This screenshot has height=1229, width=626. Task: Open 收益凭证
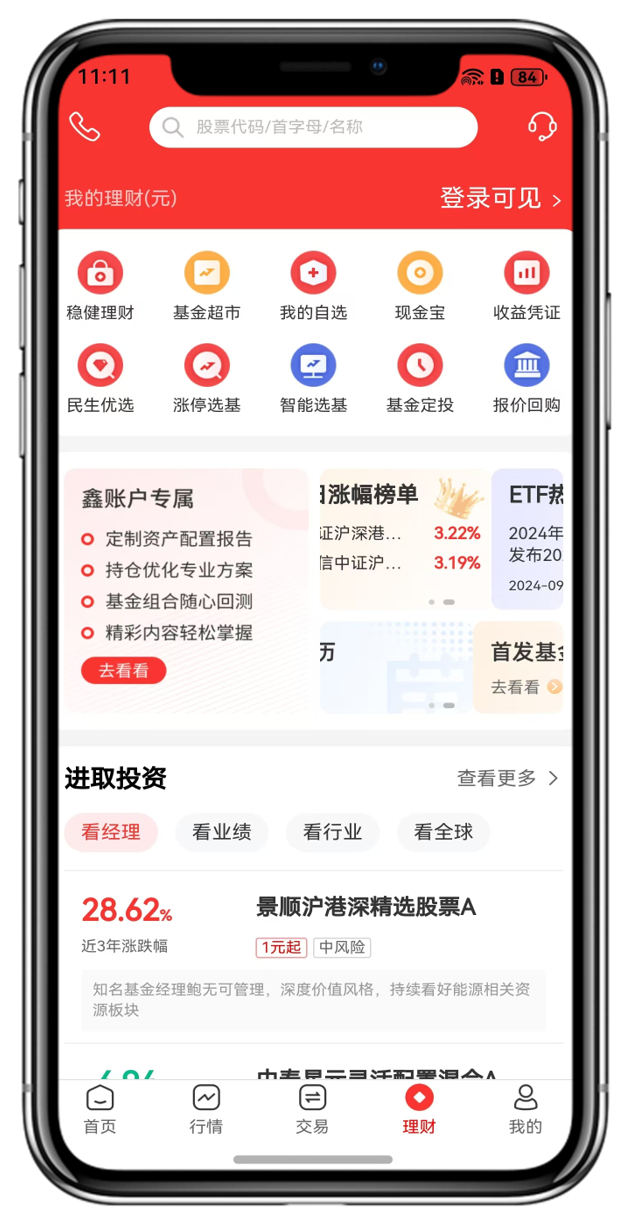pos(526,286)
